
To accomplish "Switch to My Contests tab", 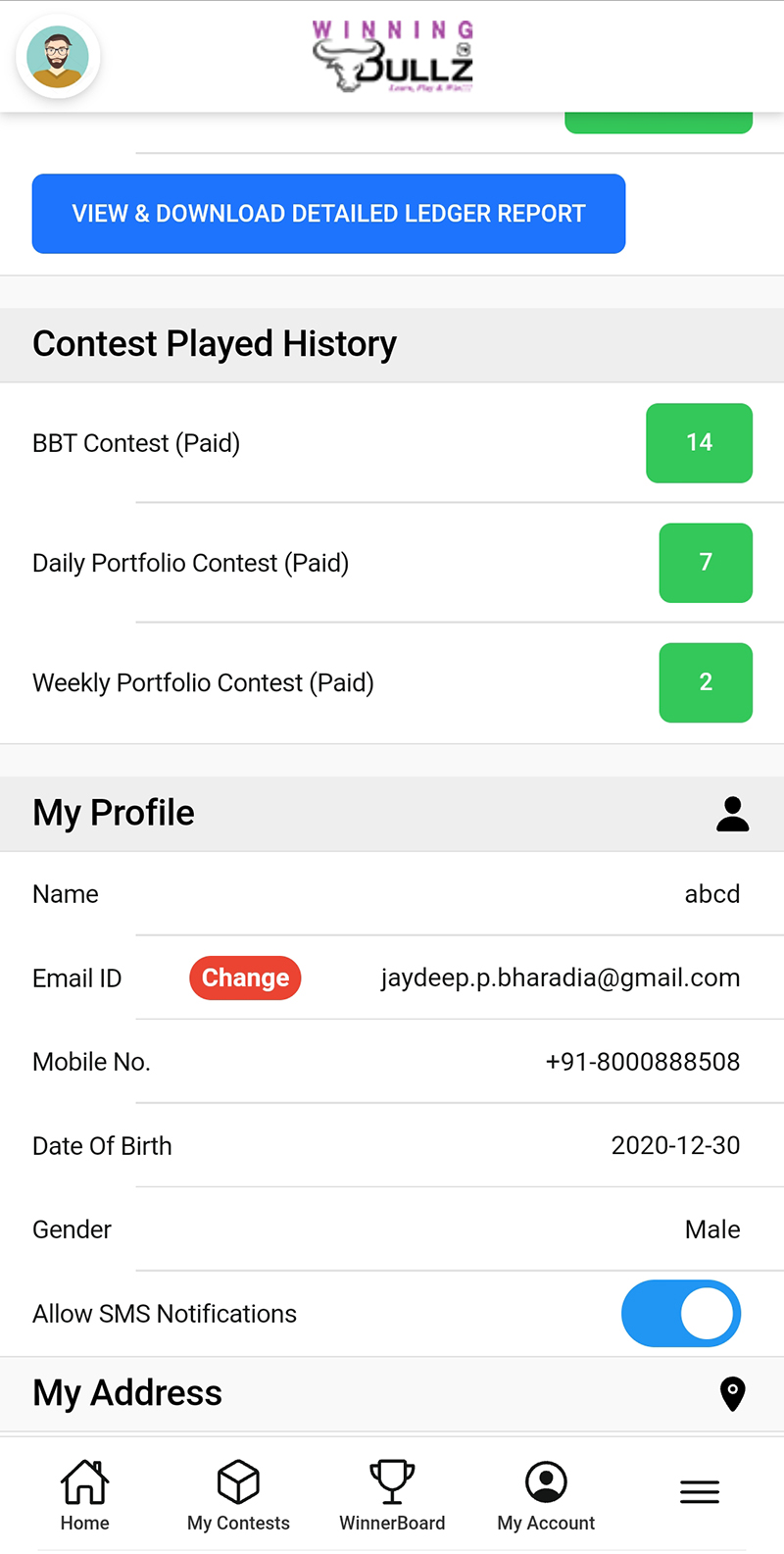I will point(238,1495).
